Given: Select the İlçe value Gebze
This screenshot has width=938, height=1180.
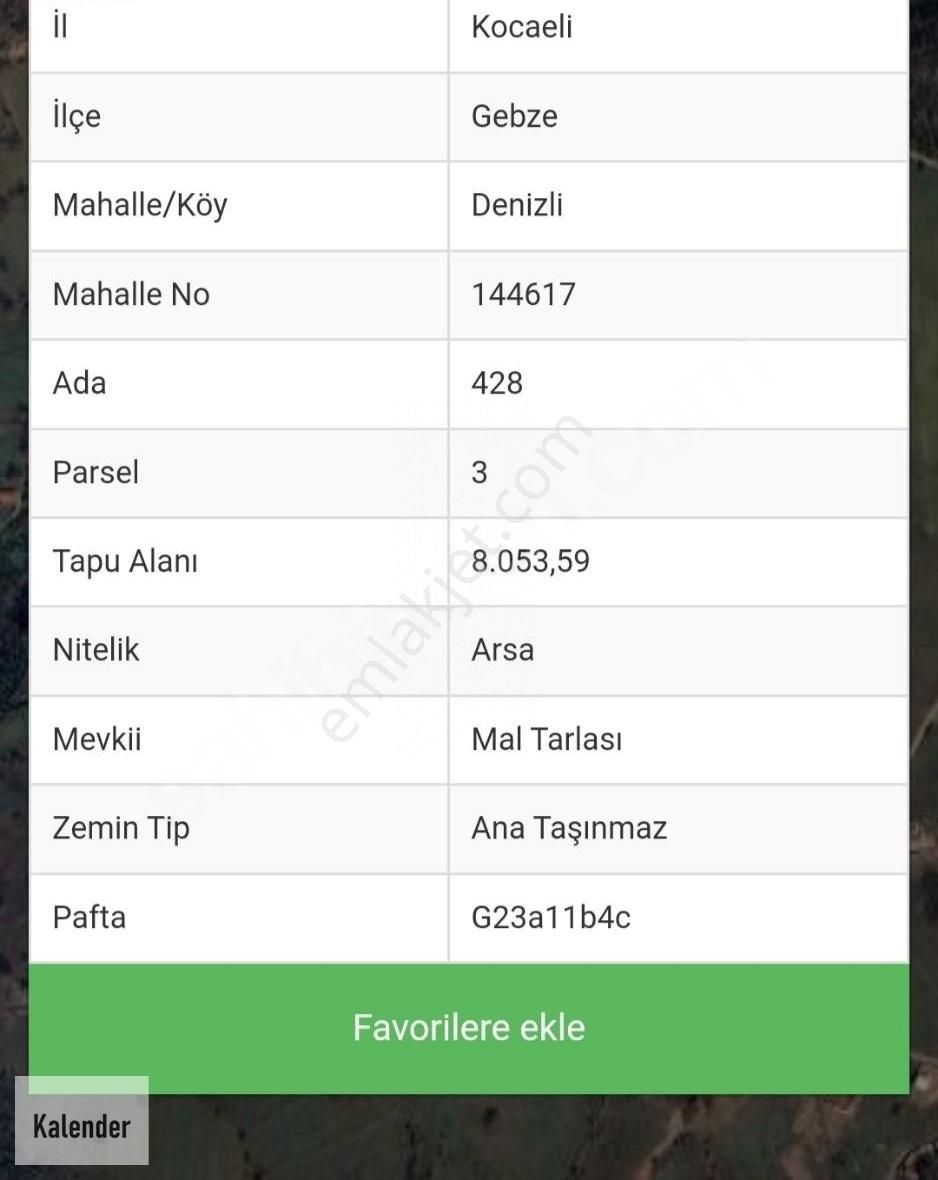Looking at the screenshot, I should point(512,117).
